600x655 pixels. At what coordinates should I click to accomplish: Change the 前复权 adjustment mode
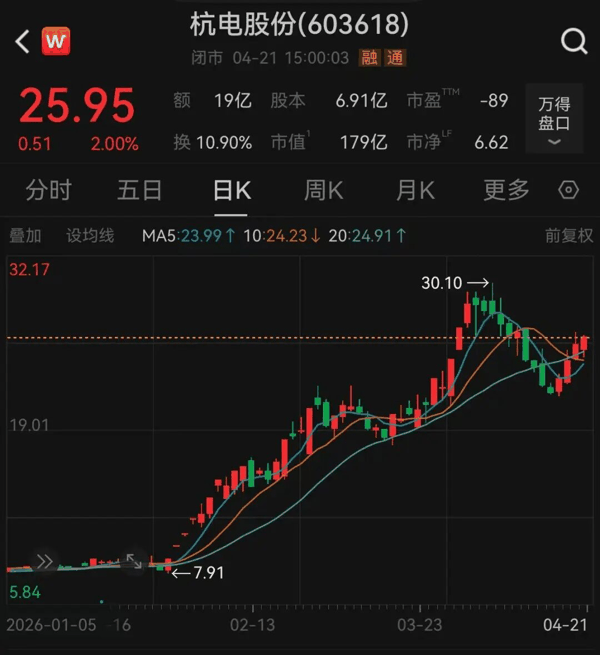point(568,236)
